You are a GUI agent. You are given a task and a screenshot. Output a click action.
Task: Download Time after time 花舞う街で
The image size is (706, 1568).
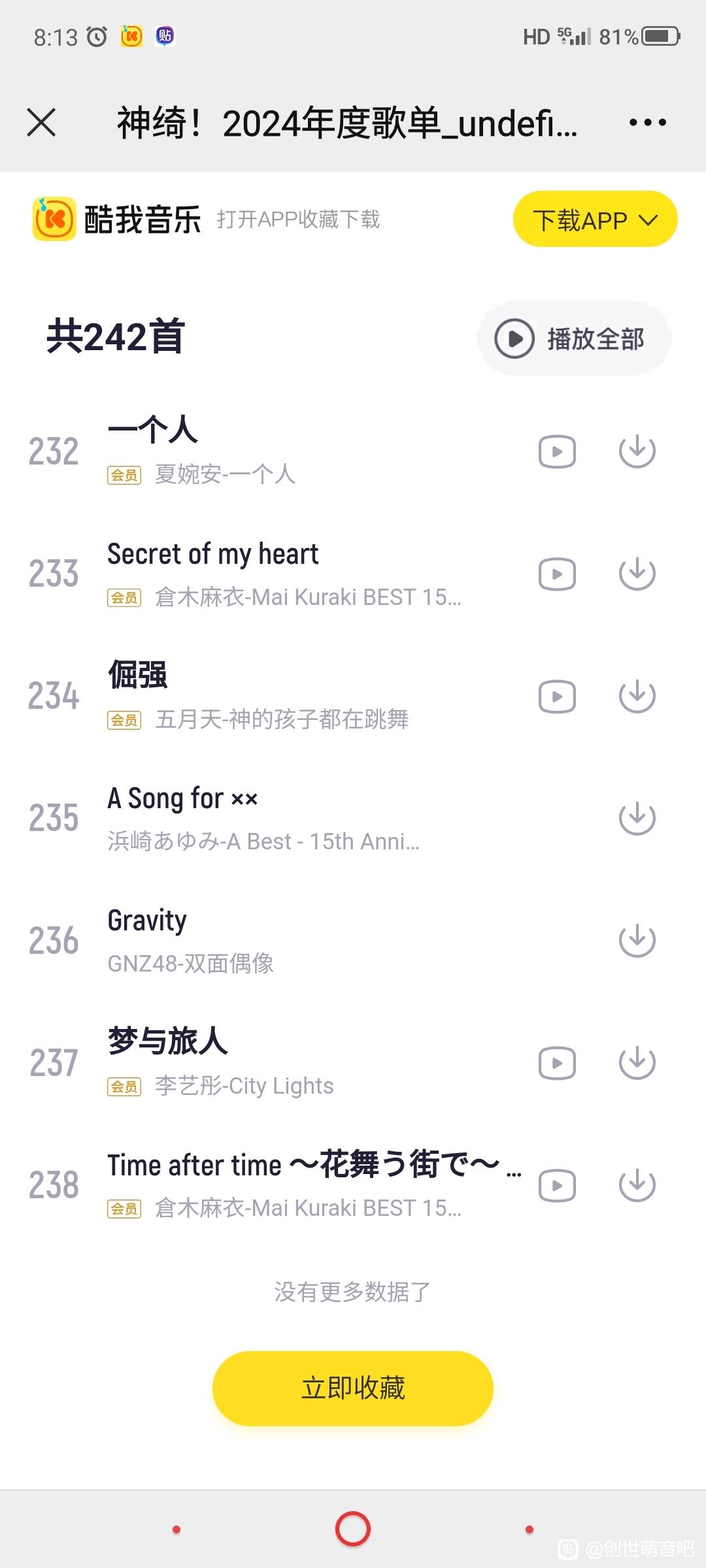tap(637, 1184)
